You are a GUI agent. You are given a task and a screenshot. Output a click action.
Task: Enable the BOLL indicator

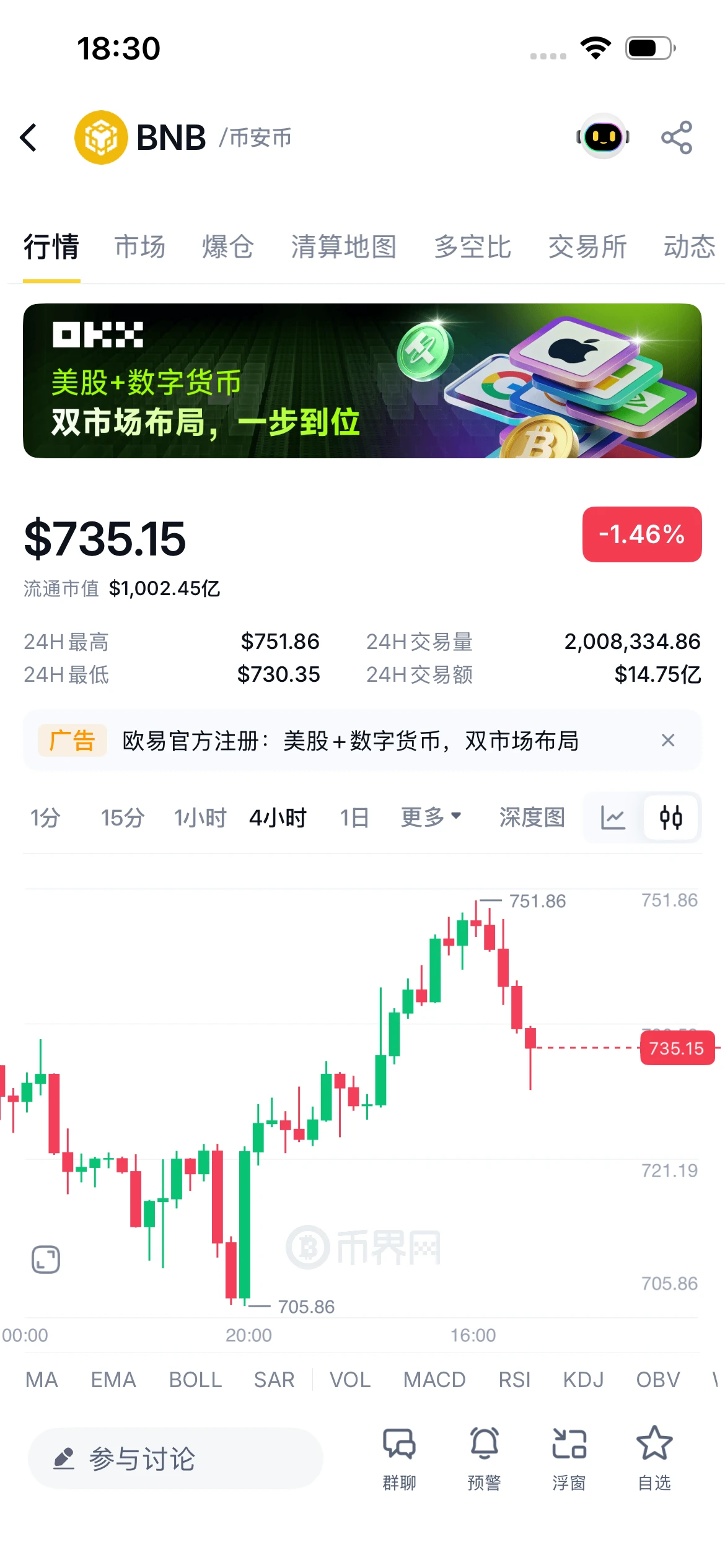point(195,1380)
